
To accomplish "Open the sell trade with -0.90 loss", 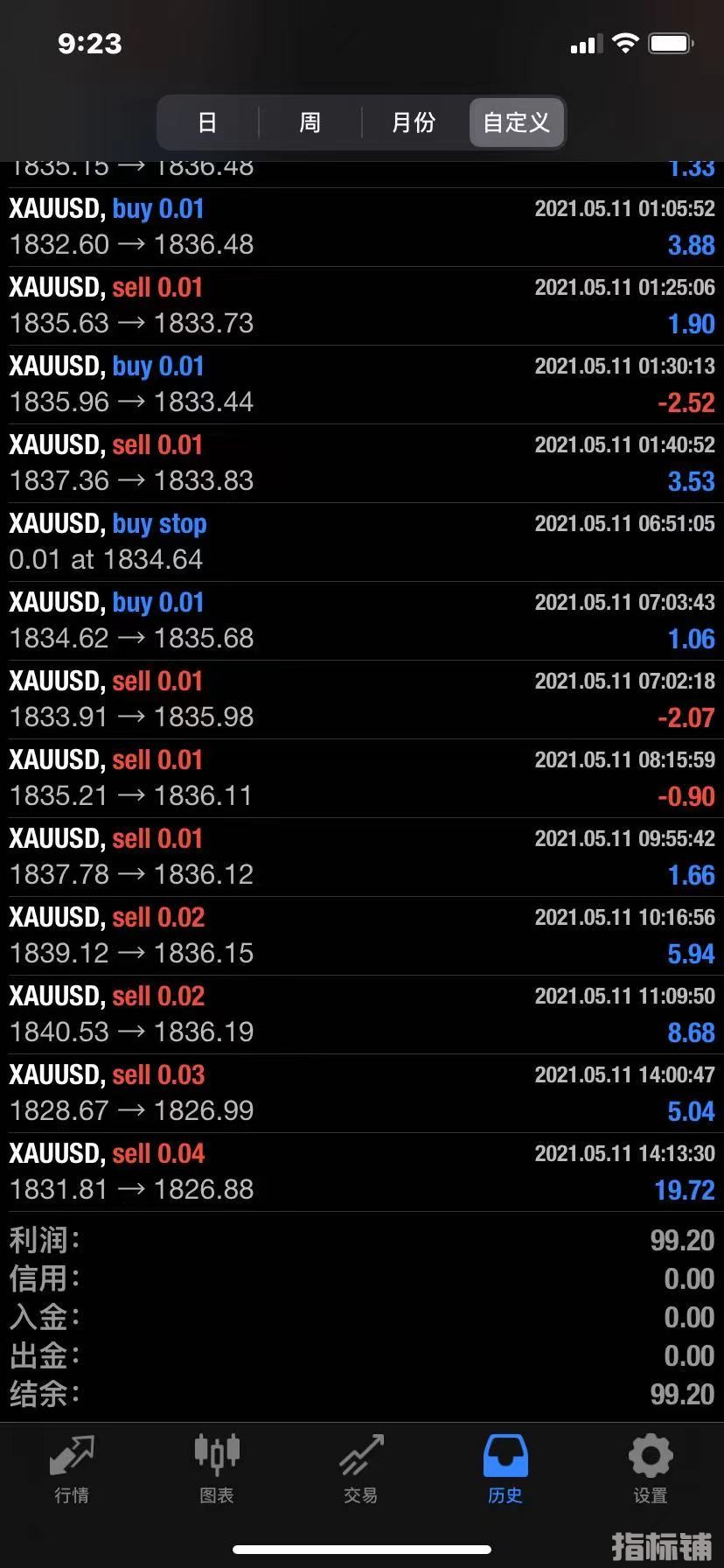I will 362,779.
